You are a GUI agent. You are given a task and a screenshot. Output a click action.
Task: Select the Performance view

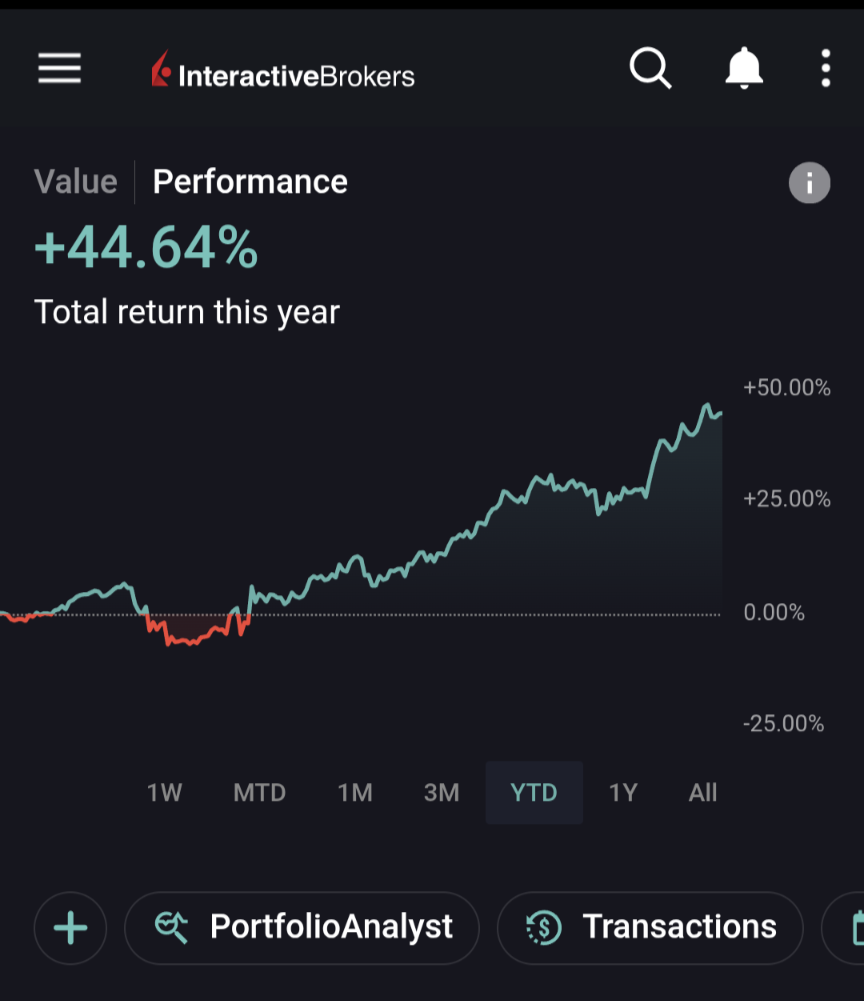point(250,182)
